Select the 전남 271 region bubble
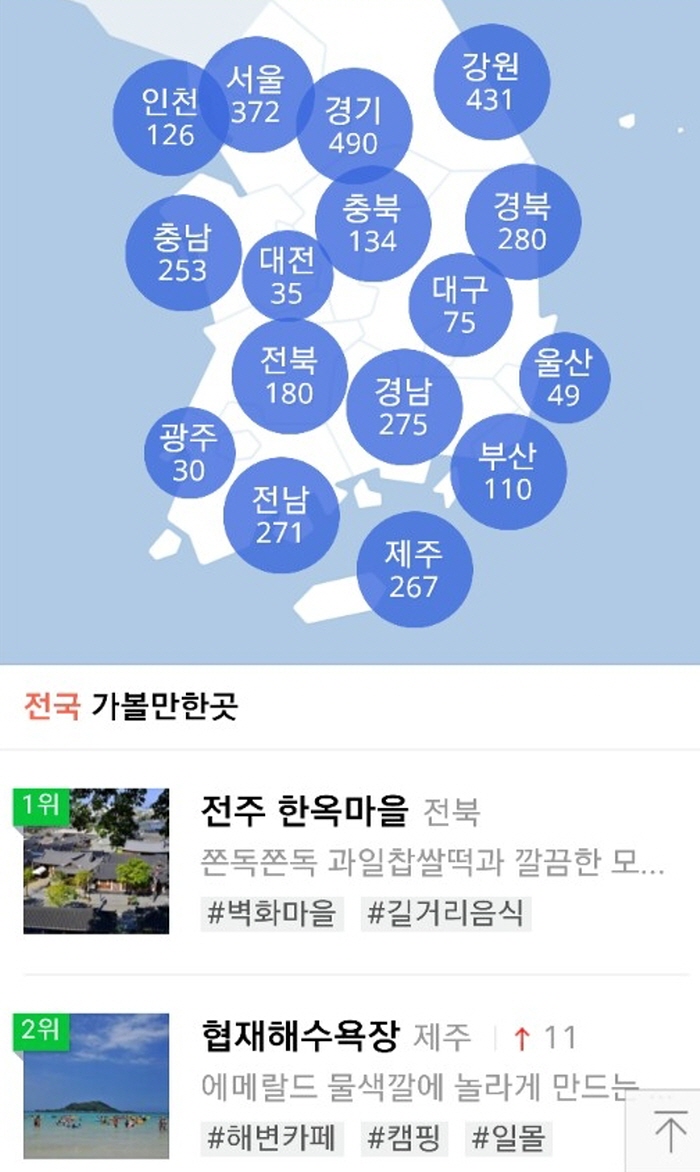Screen dimensions: 700x1172 (280, 516)
